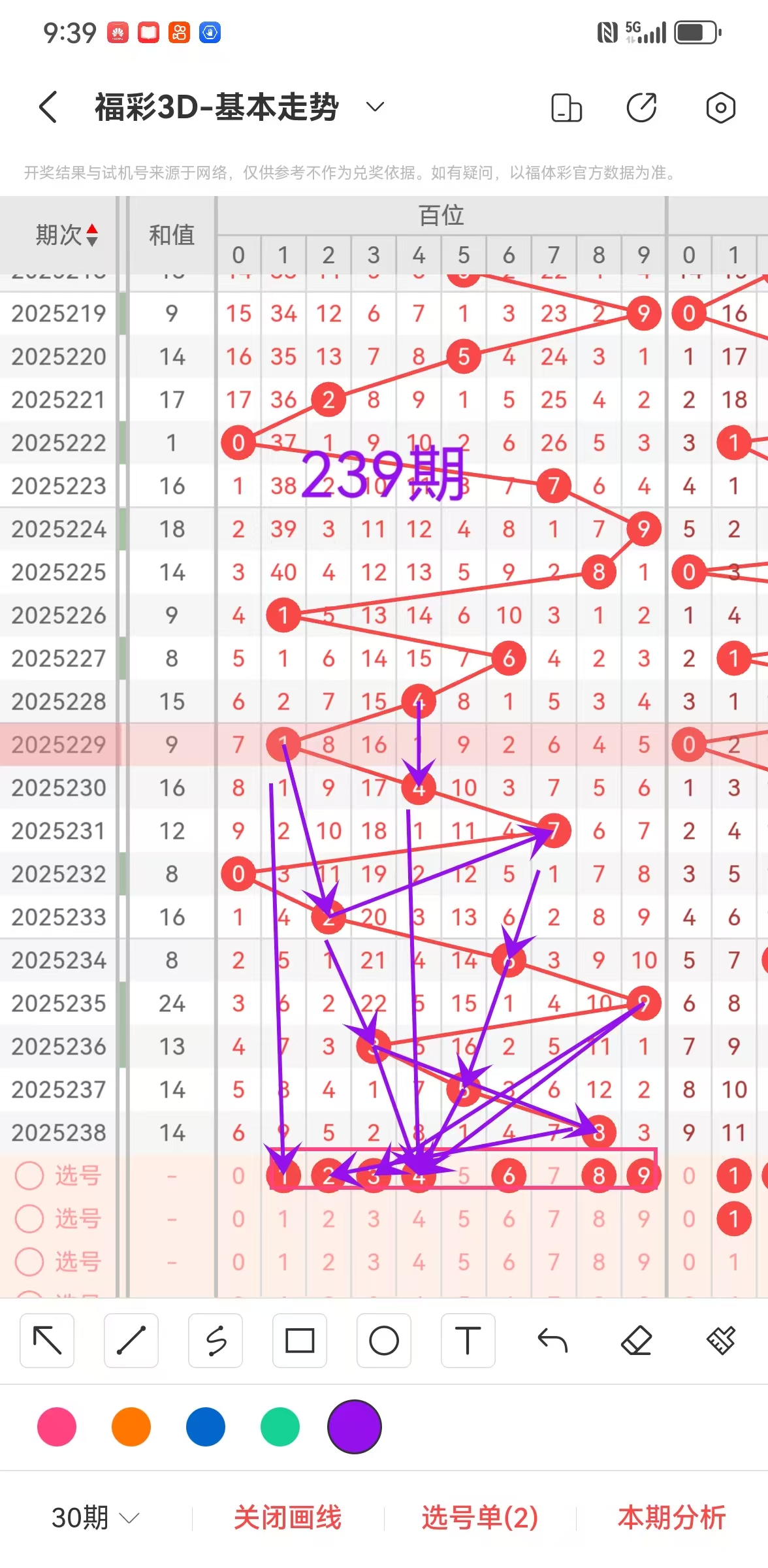Go back from the 福彩3D trend chart
This screenshot has width=768, height=1568.
(x=48, y=107)
